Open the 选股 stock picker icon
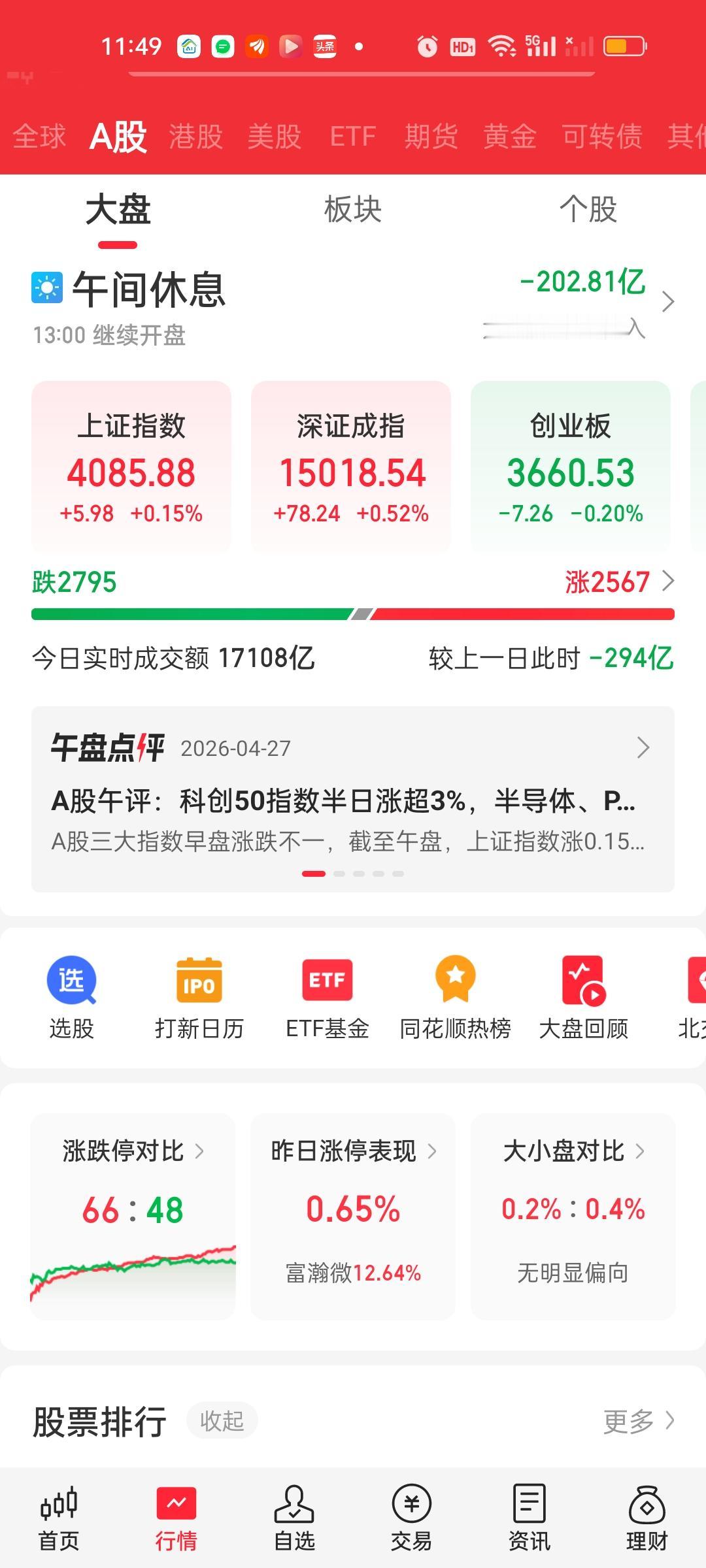 71,993
